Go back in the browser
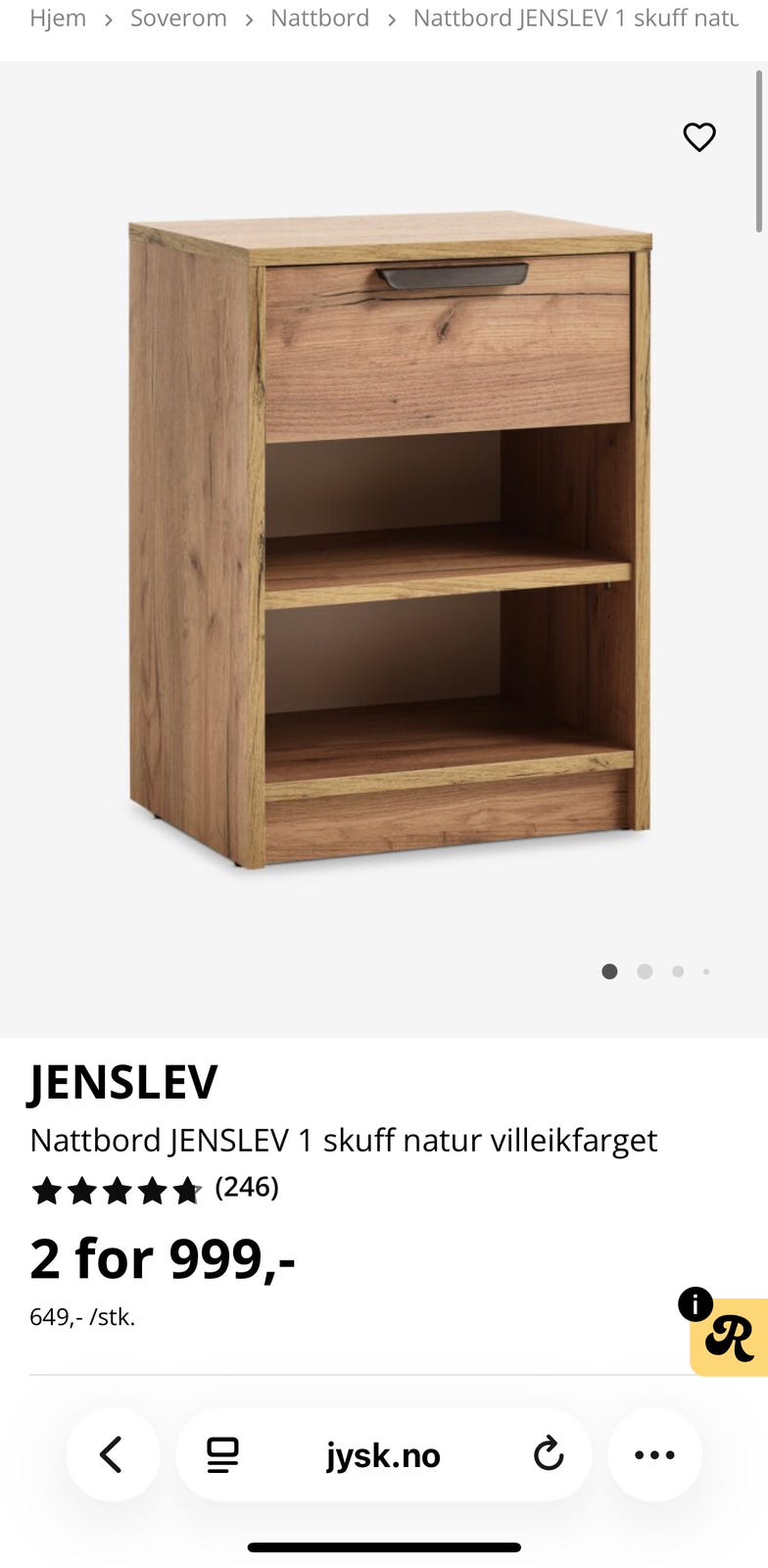This screenshot has height=1568, width=768. click(113, 1455)
